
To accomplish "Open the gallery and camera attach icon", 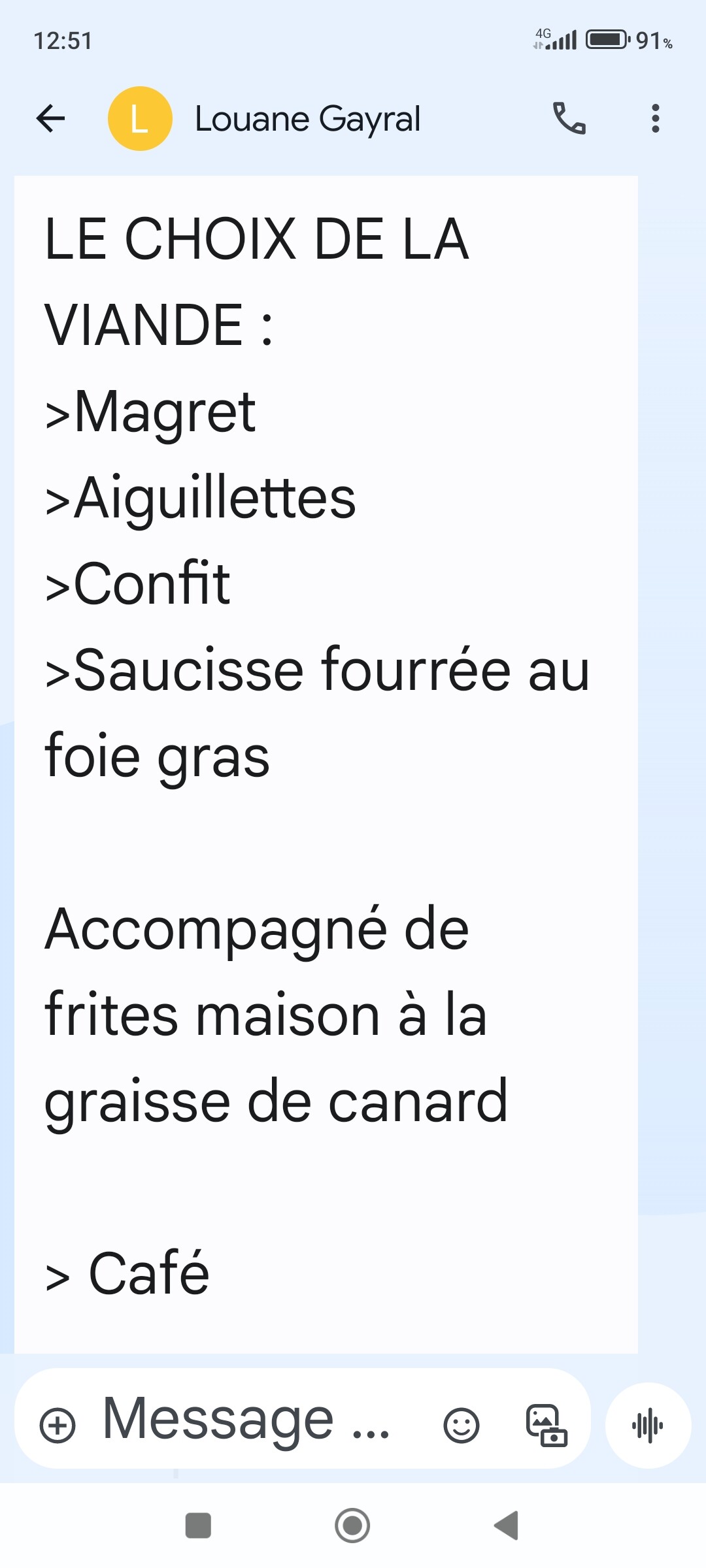I will point(546,1425).
